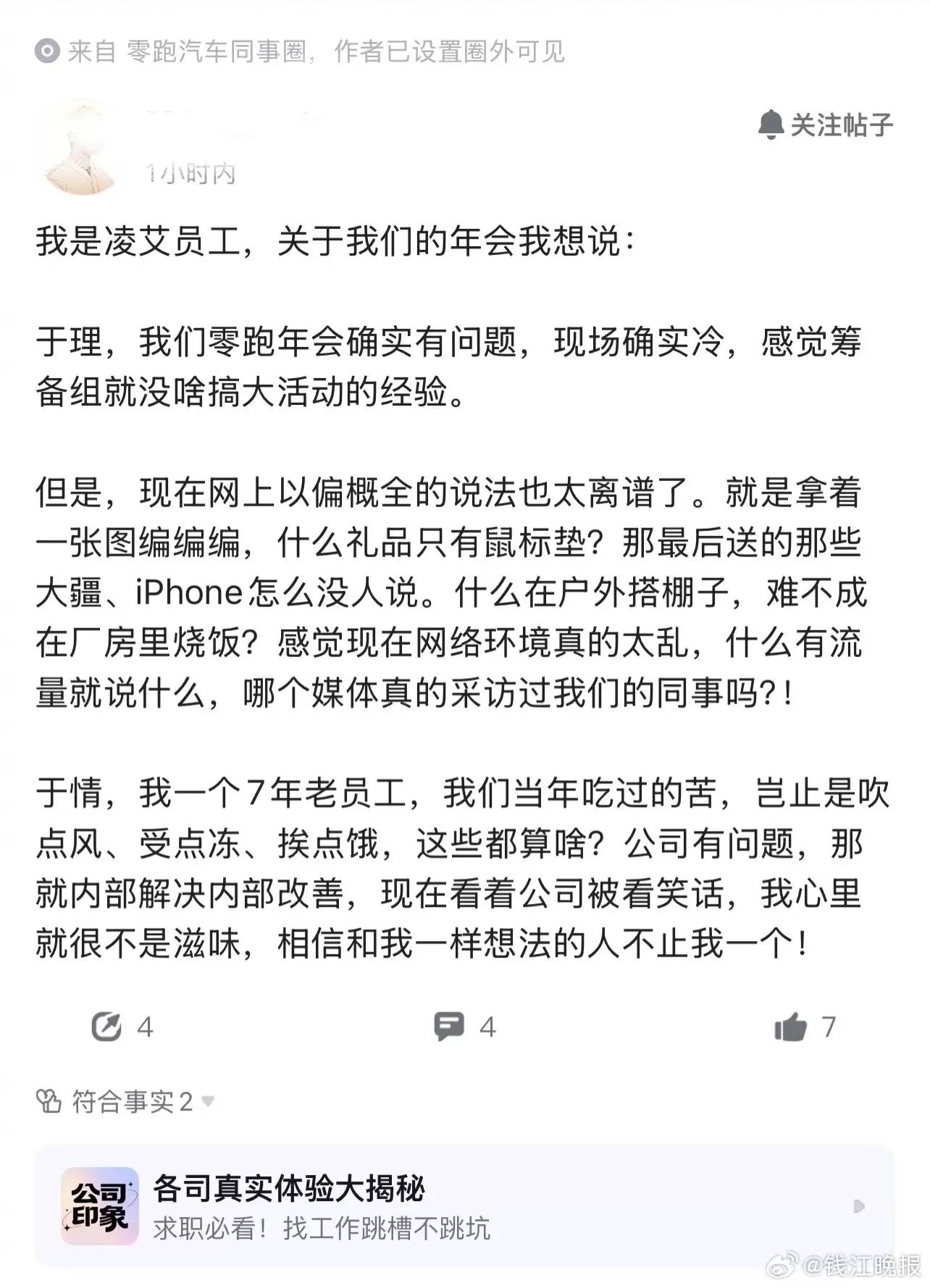Viewport: 930px width, 1288px height.
Task: Share this post
Action: [x=106, y=1026]
